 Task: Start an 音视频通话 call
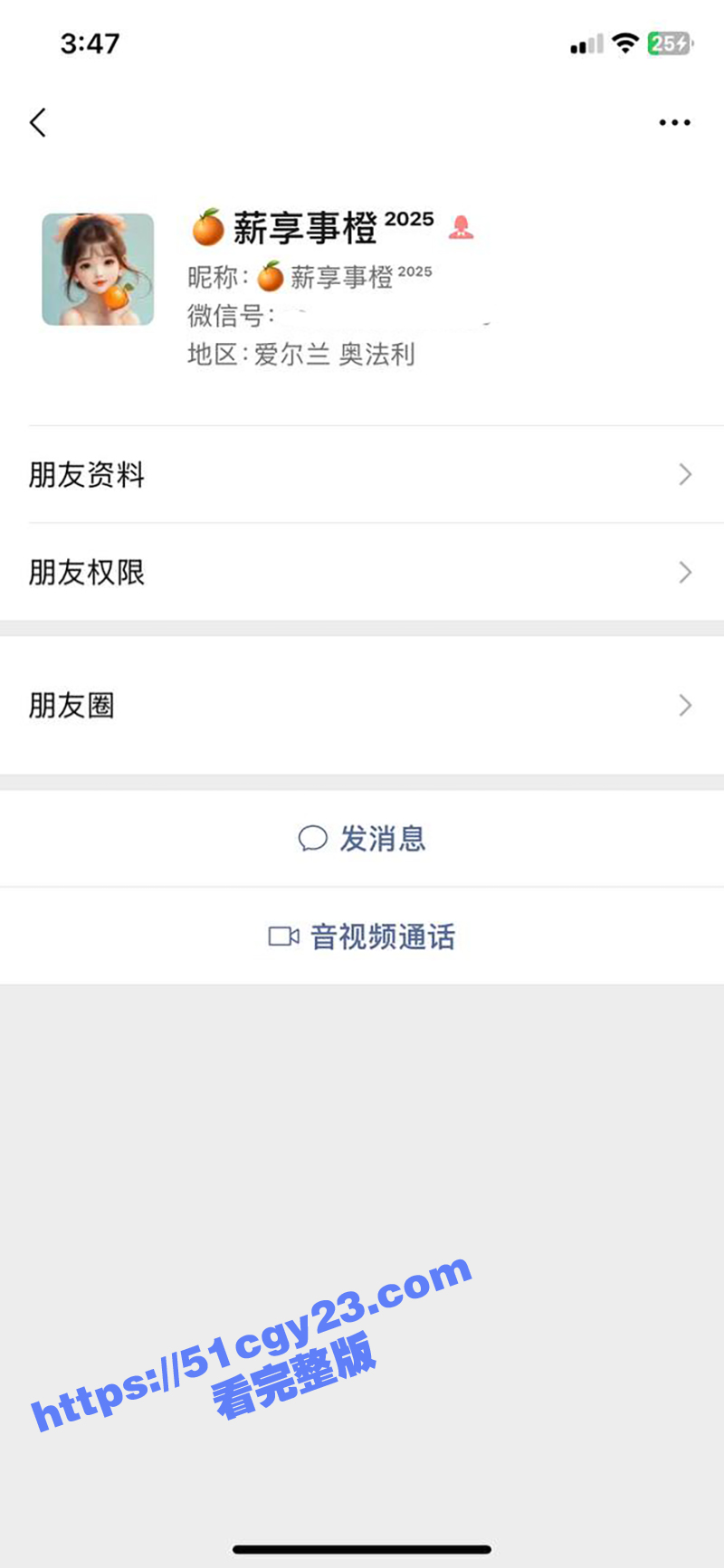[362, 936]
